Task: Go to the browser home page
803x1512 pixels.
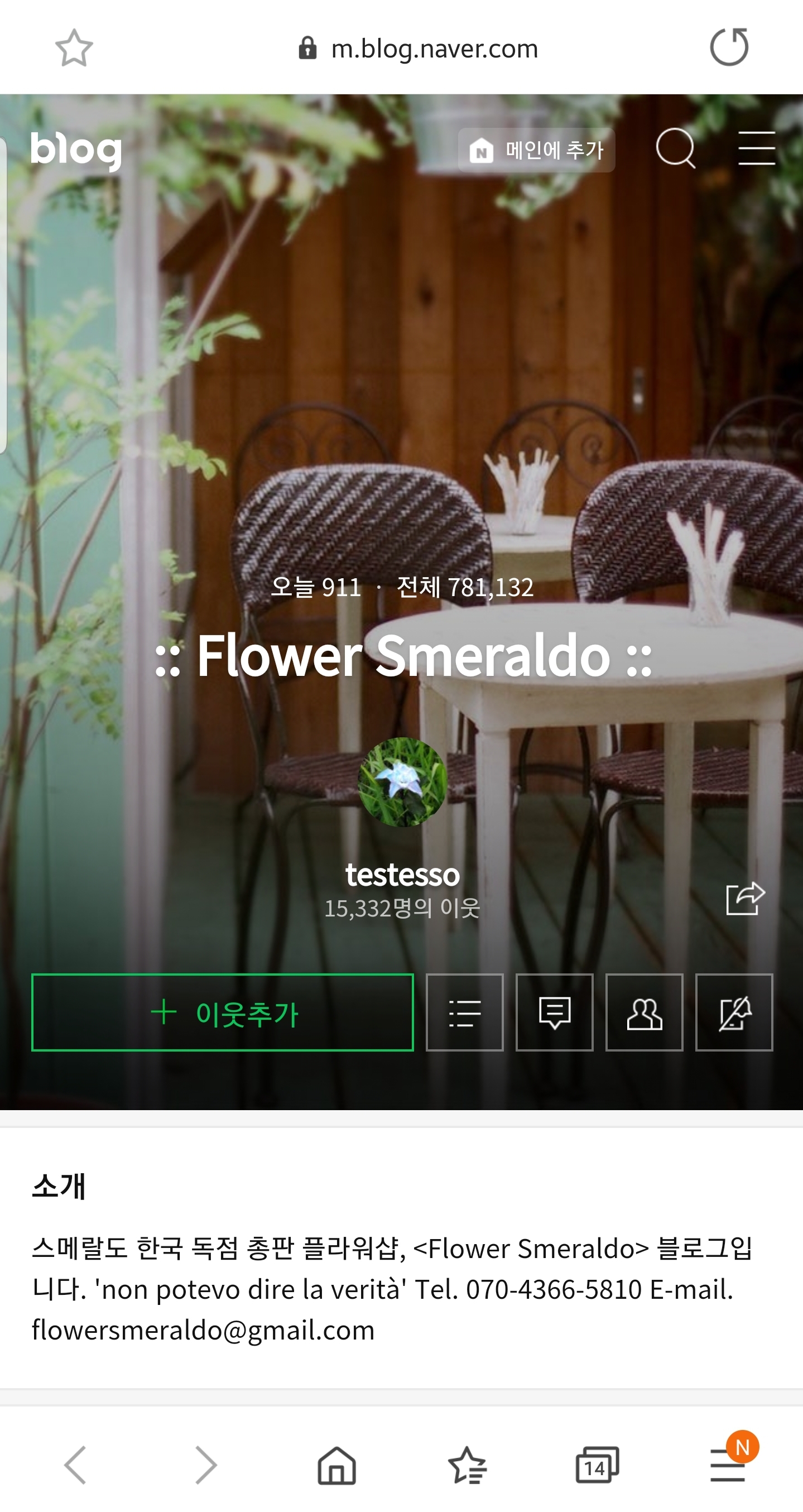Action: point(336,1465)
